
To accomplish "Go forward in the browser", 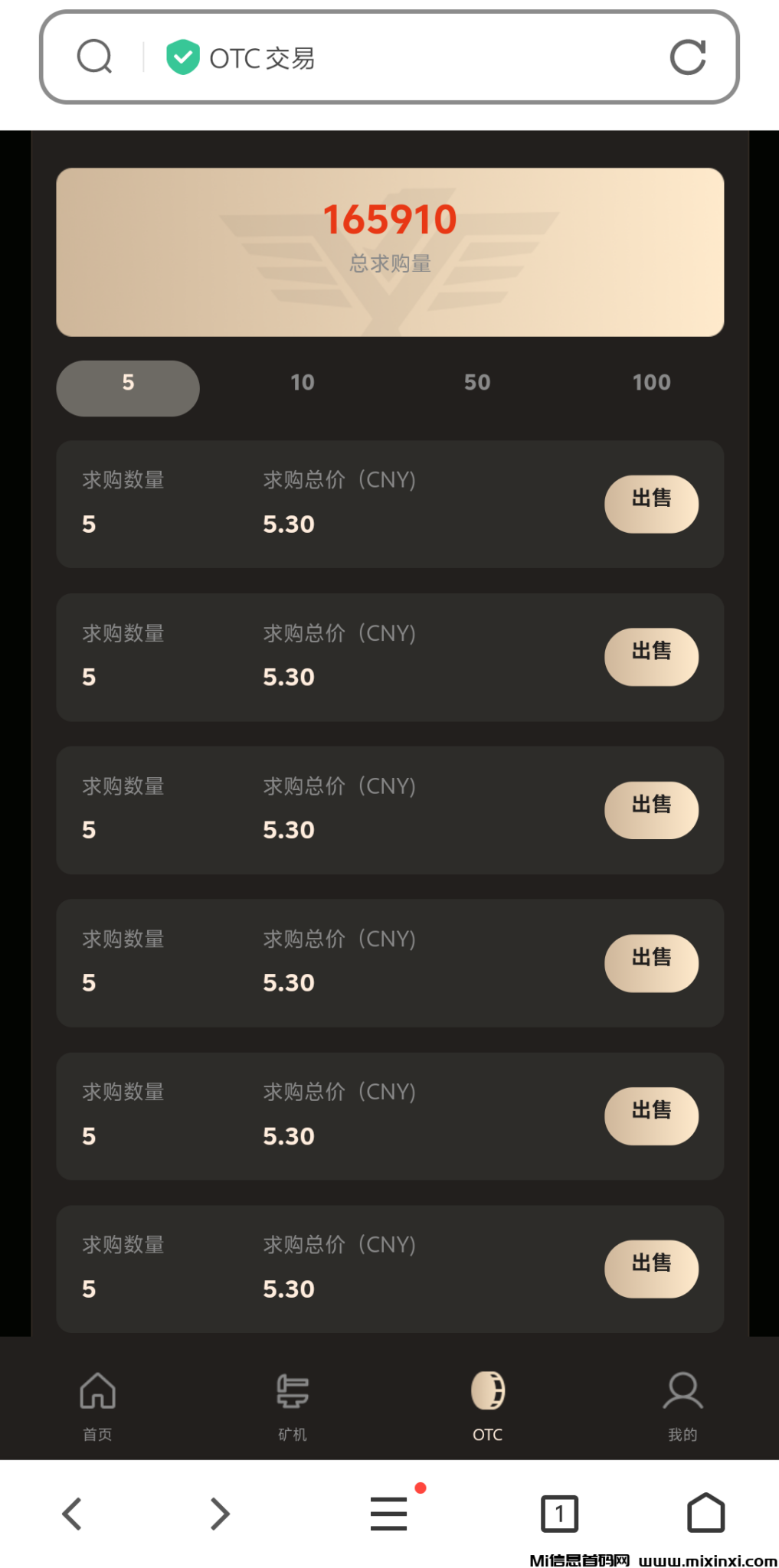I will point(220,1514).
